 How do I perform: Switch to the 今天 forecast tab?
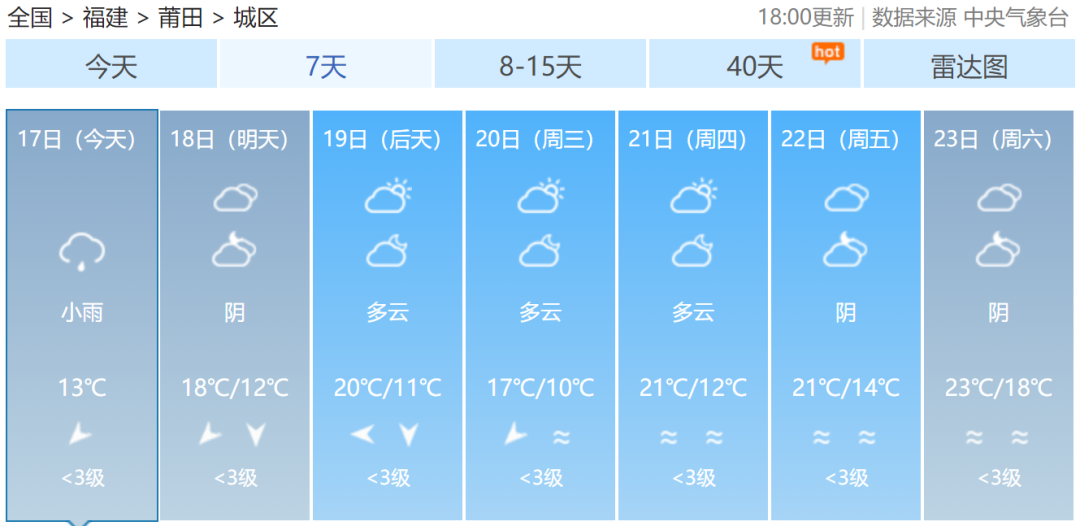tap(111, 66)
